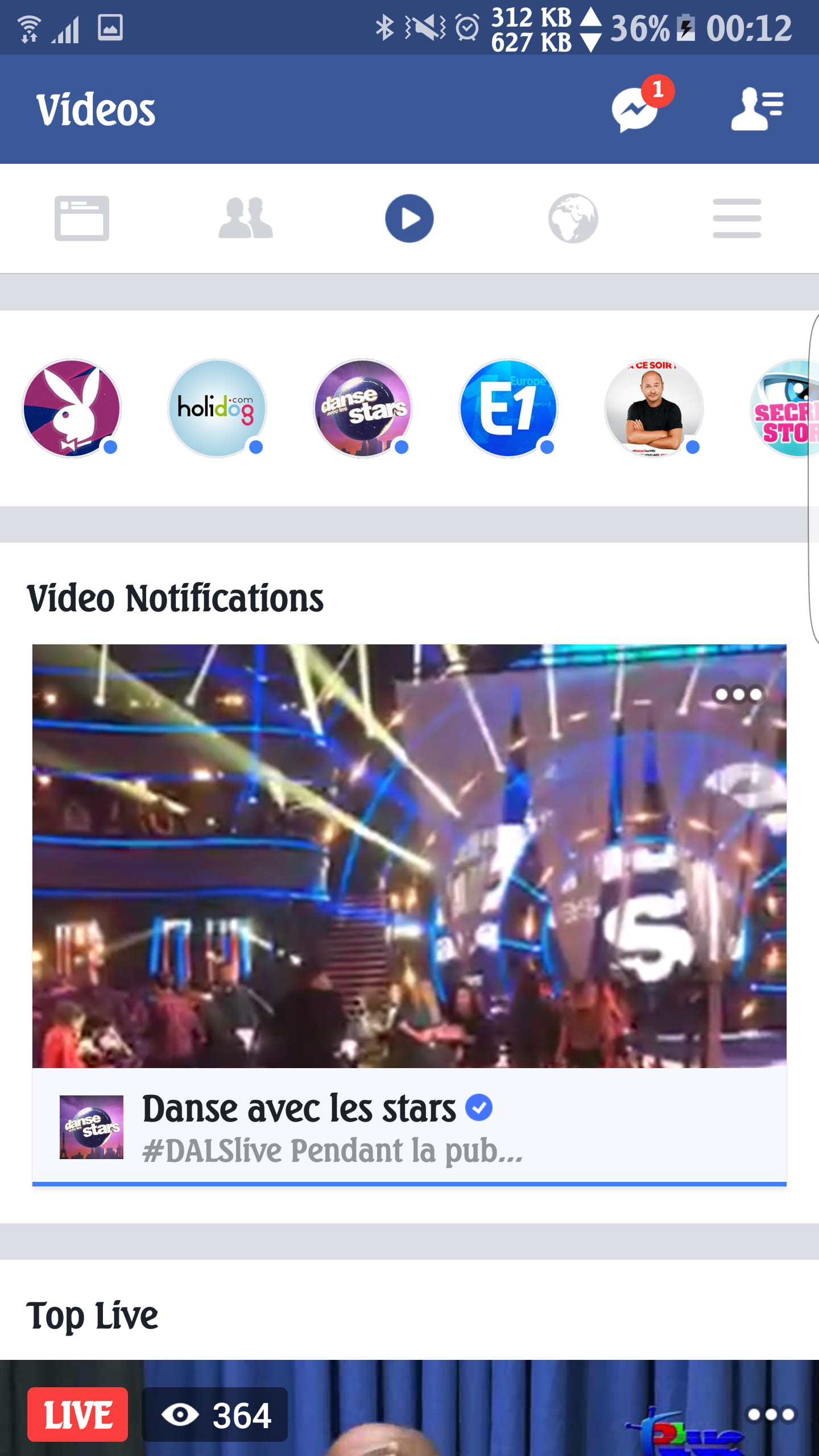The height and width of the screenshot is (1456, 819).
Task: Switch to the Friend Requests tab
Action: [x=246, y=218]
